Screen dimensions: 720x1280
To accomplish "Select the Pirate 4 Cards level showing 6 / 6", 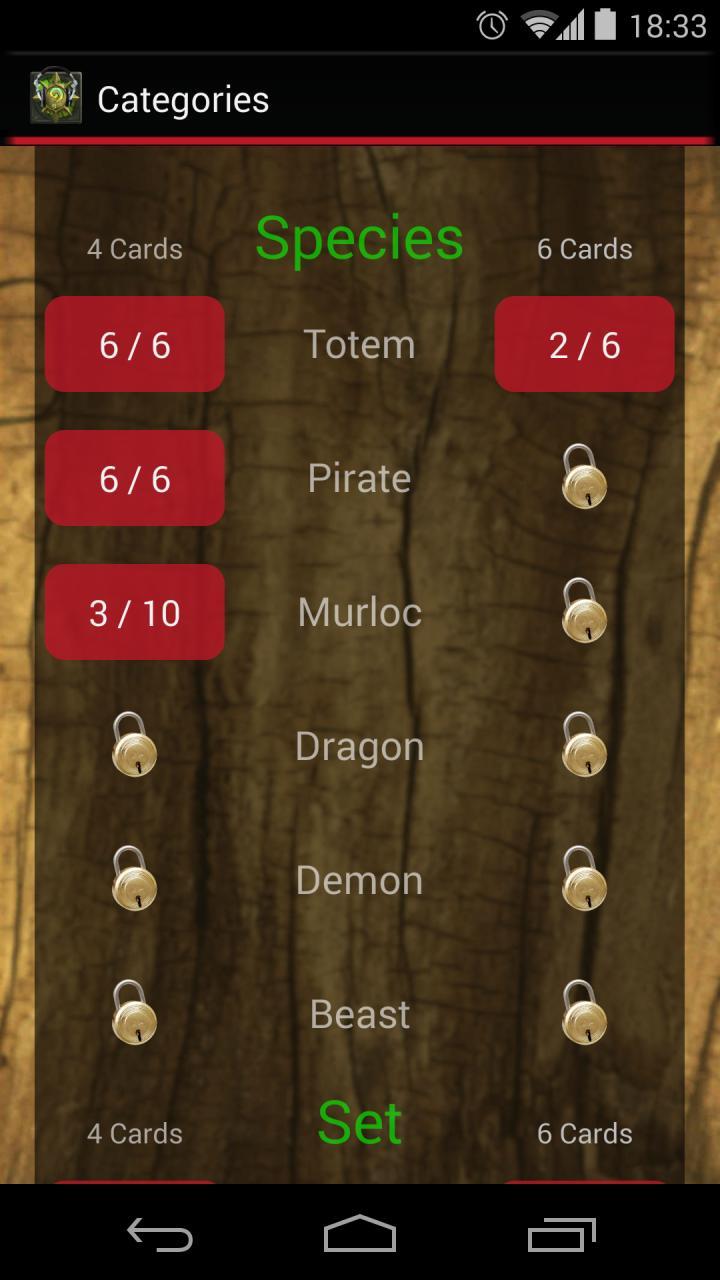I will coord(134,478).
